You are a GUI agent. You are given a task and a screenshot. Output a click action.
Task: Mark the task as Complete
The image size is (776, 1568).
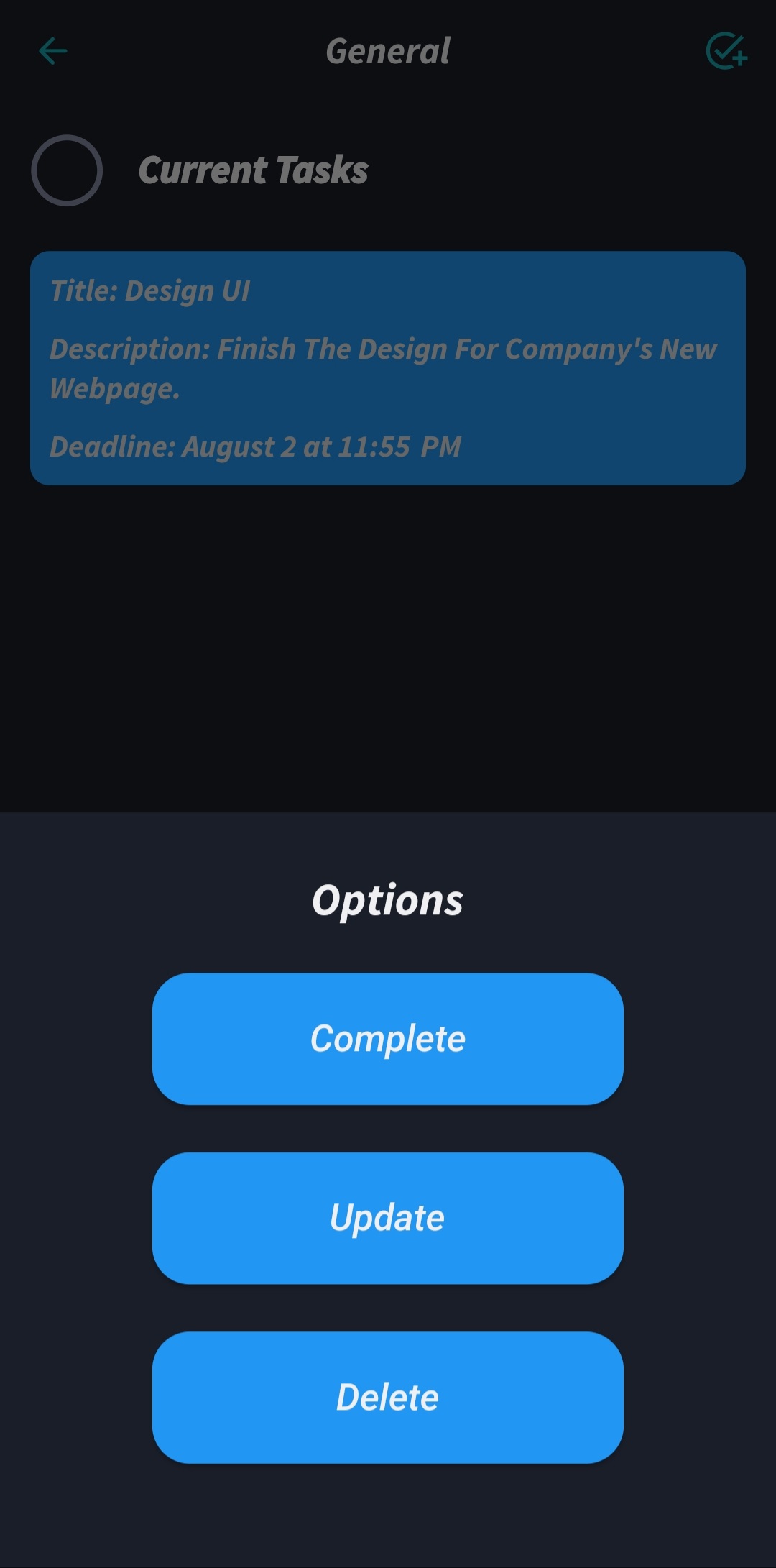(x=387, y=1038)
